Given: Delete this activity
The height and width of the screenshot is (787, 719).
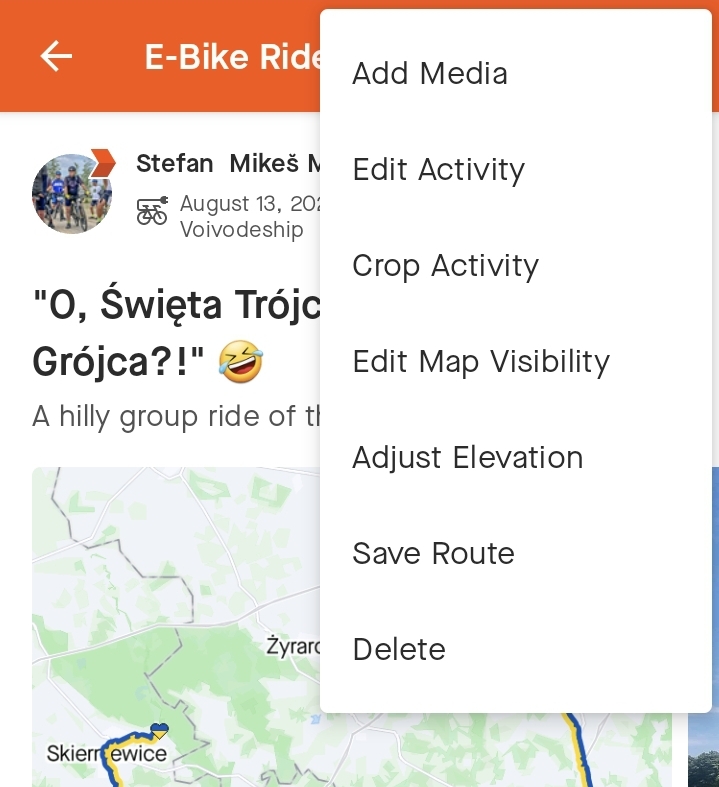Looking at the screenshot, I should 399,650.
